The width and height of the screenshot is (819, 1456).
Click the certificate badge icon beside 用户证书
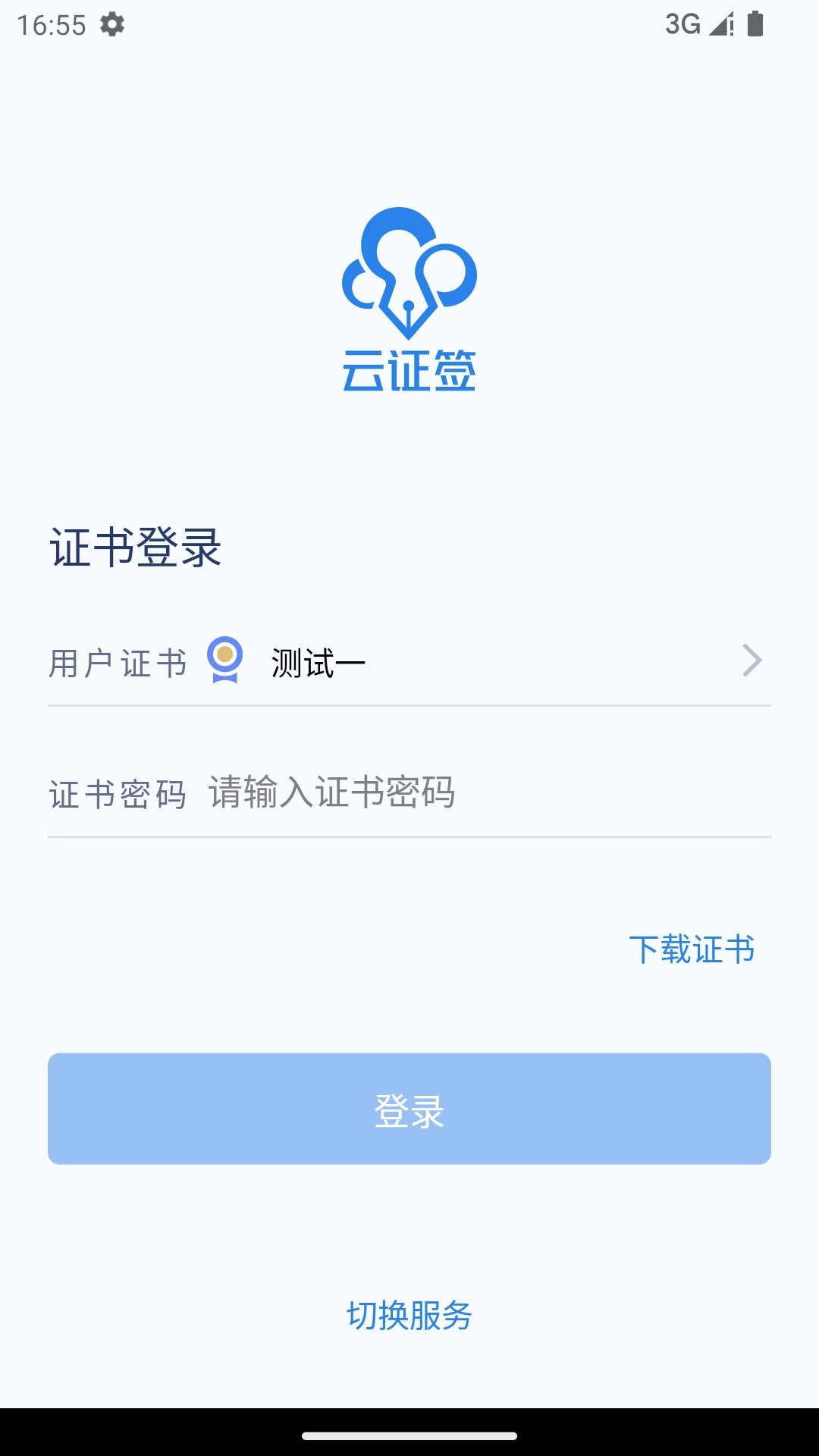[x=225, y=661]
